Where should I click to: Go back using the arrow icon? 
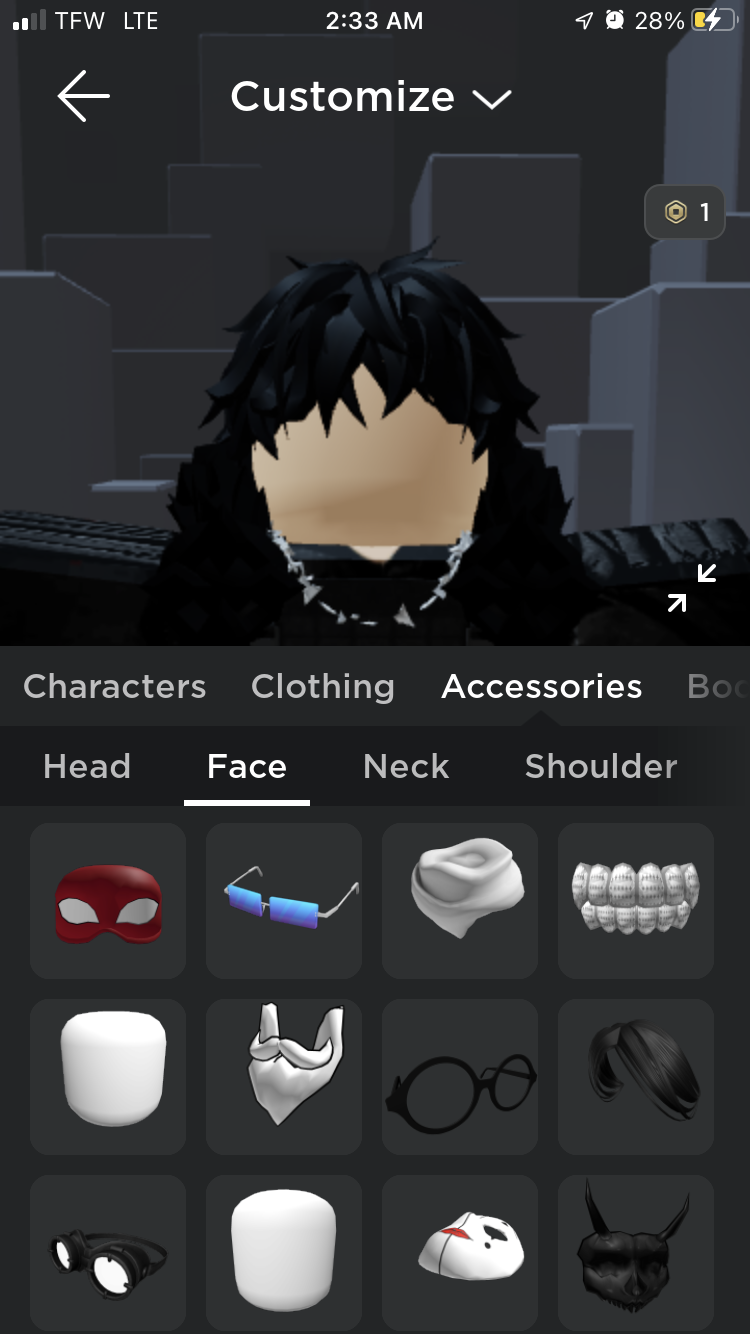84,97
